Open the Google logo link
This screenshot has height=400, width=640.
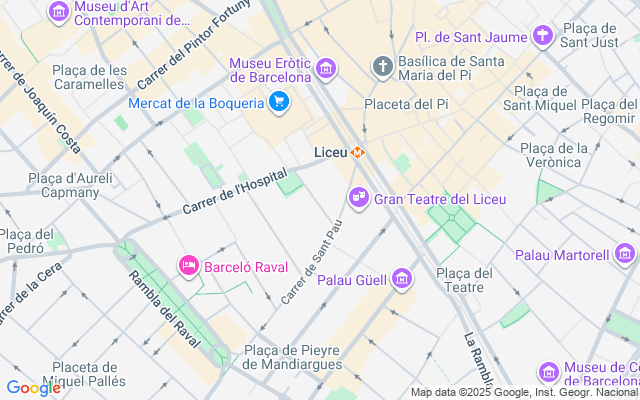pyautogui.click(x=32, y=388)
